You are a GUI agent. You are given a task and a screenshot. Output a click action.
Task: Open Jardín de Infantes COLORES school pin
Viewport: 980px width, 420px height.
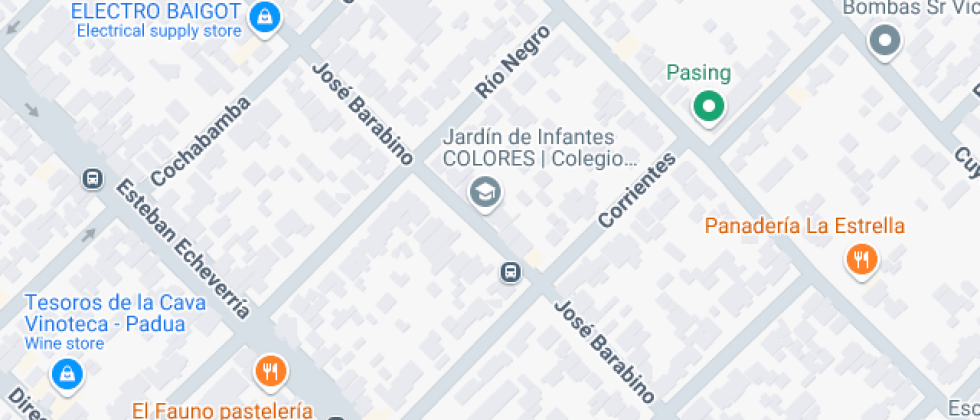coord(486,192)
